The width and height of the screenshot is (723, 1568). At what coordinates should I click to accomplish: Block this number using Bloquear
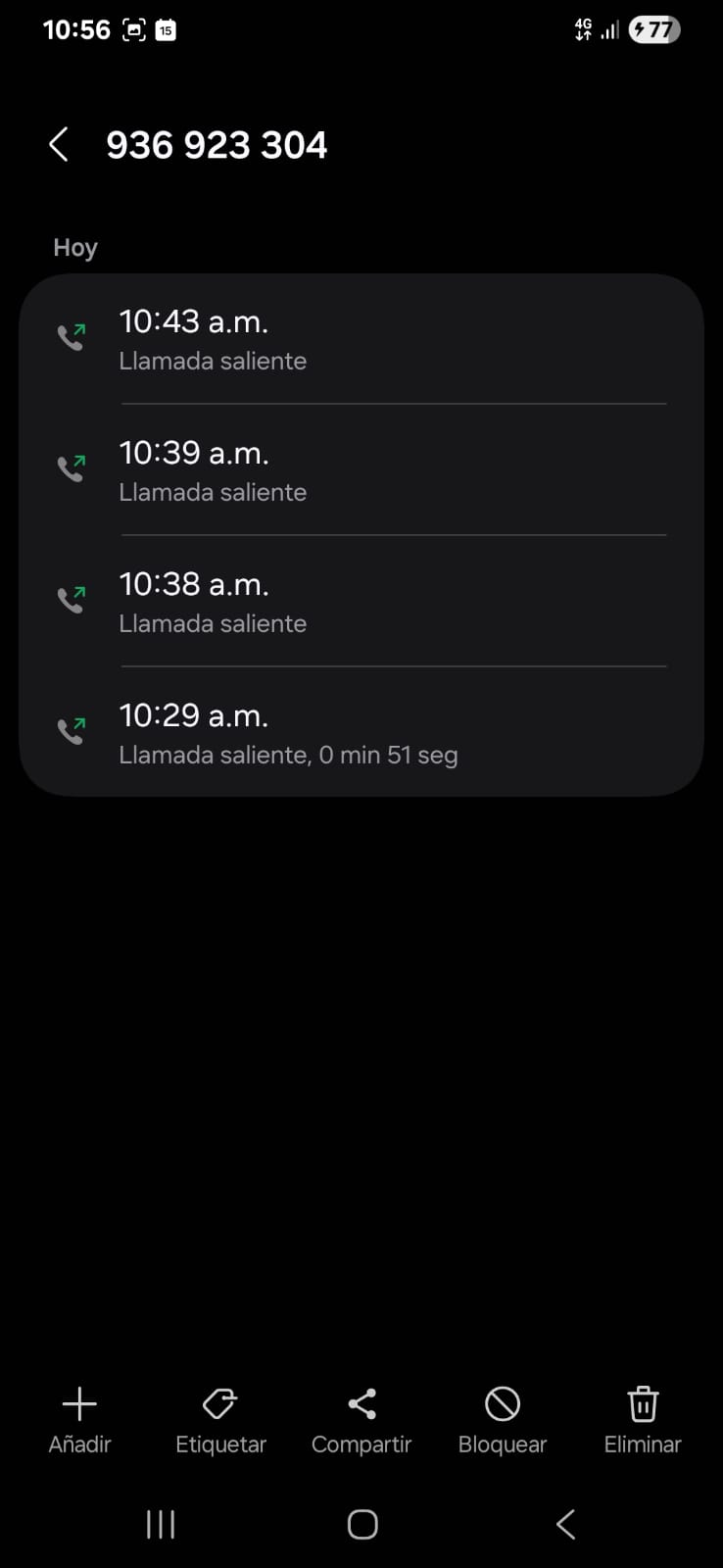click(x=503, y=1419)
